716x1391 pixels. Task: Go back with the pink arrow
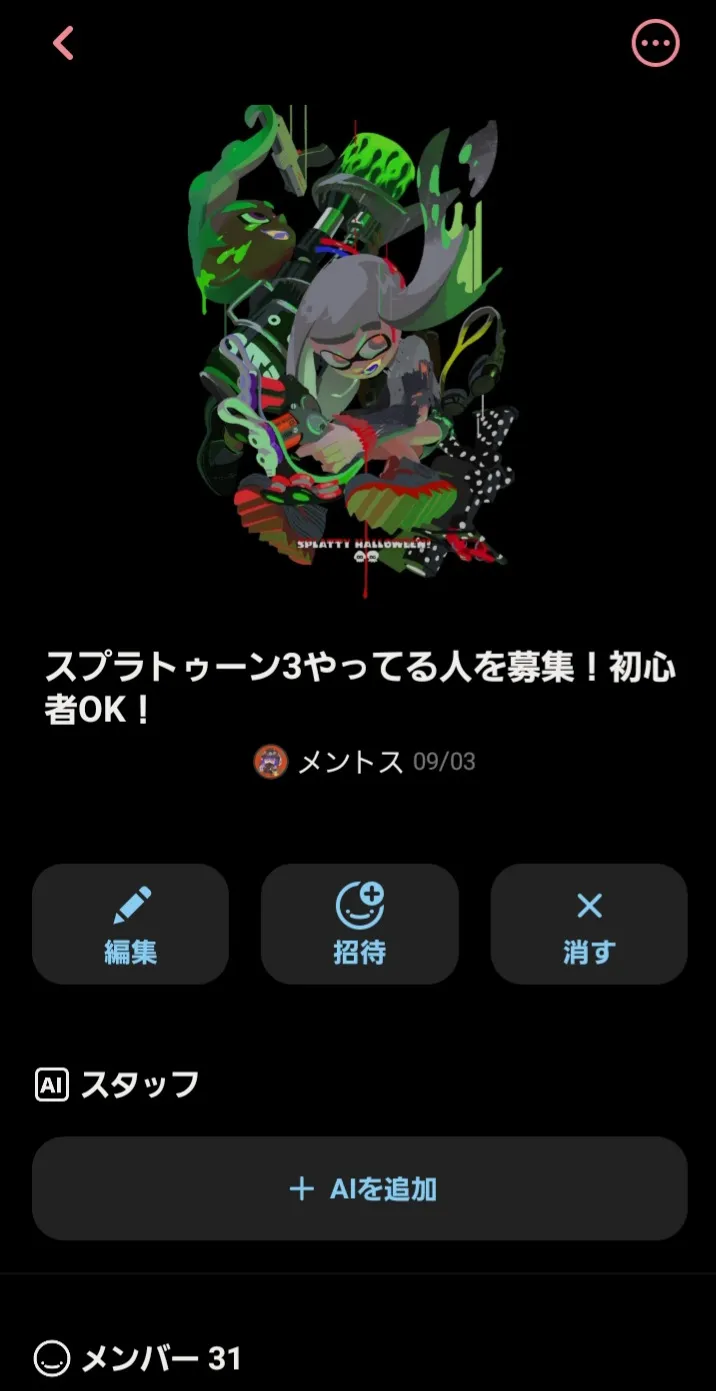(63, 43)
